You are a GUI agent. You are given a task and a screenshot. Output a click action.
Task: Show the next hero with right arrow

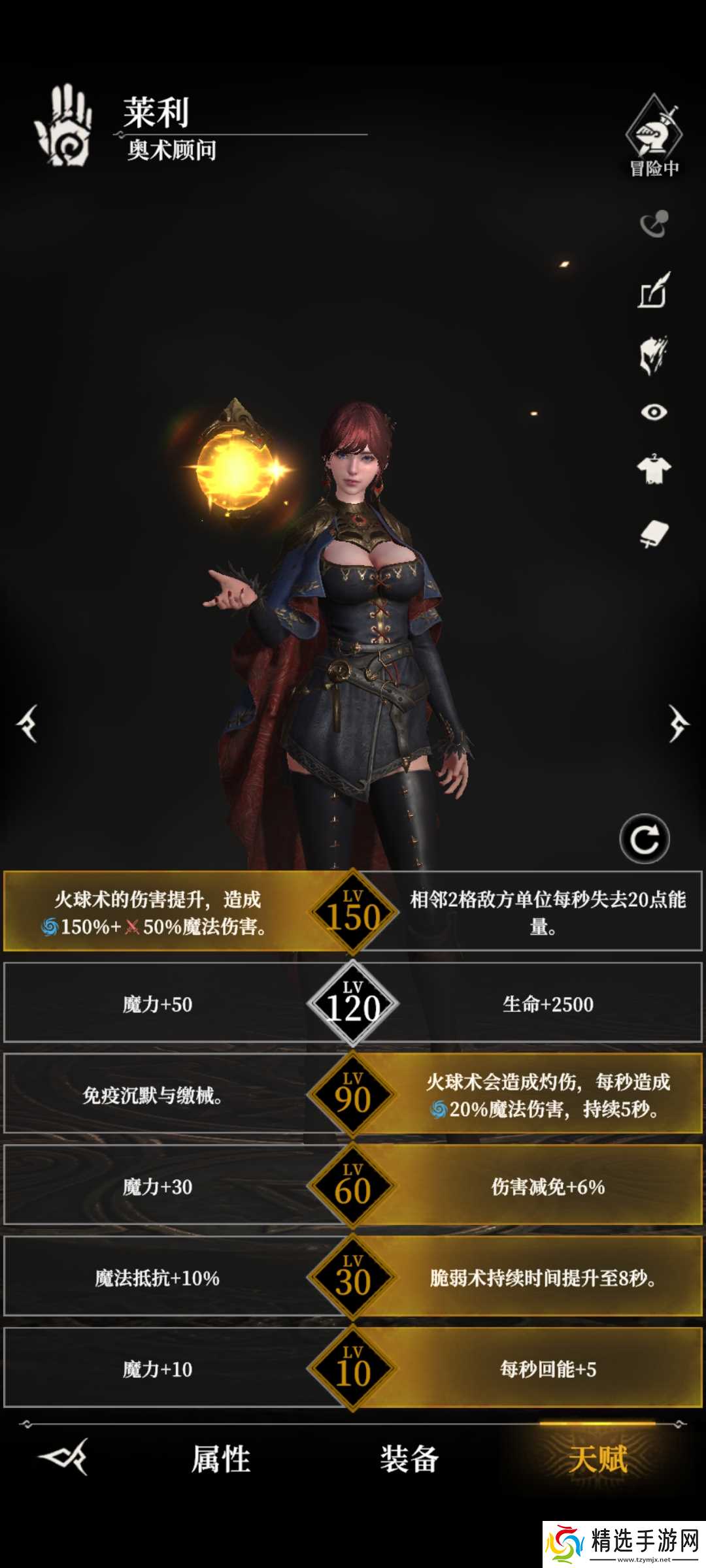coord(679,723)
